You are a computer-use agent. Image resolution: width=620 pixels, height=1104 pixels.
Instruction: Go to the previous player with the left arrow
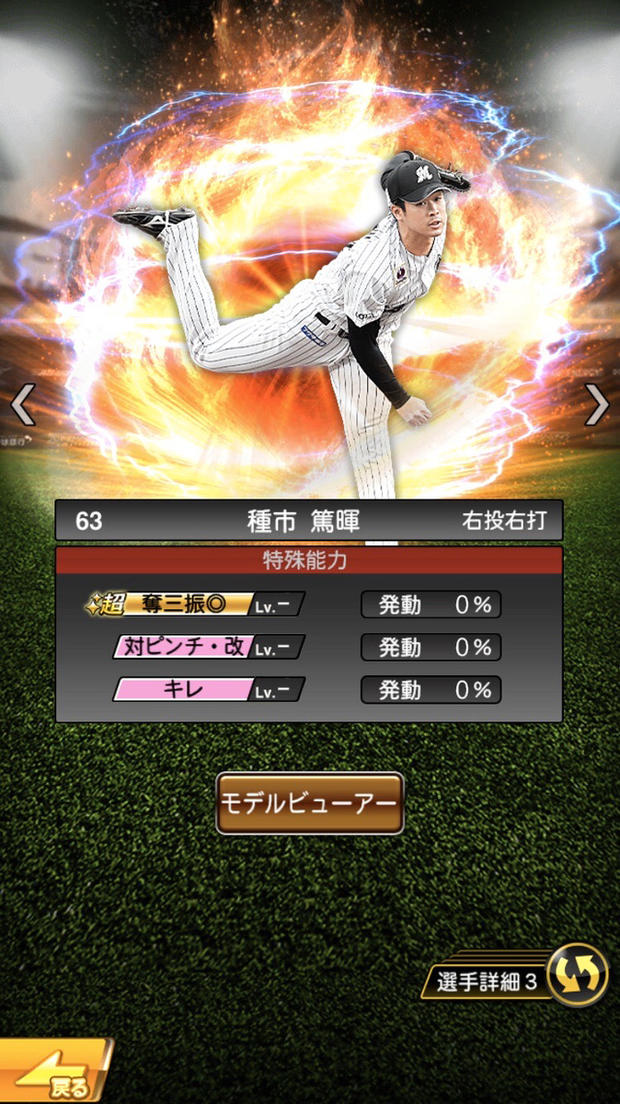[22, 405]
